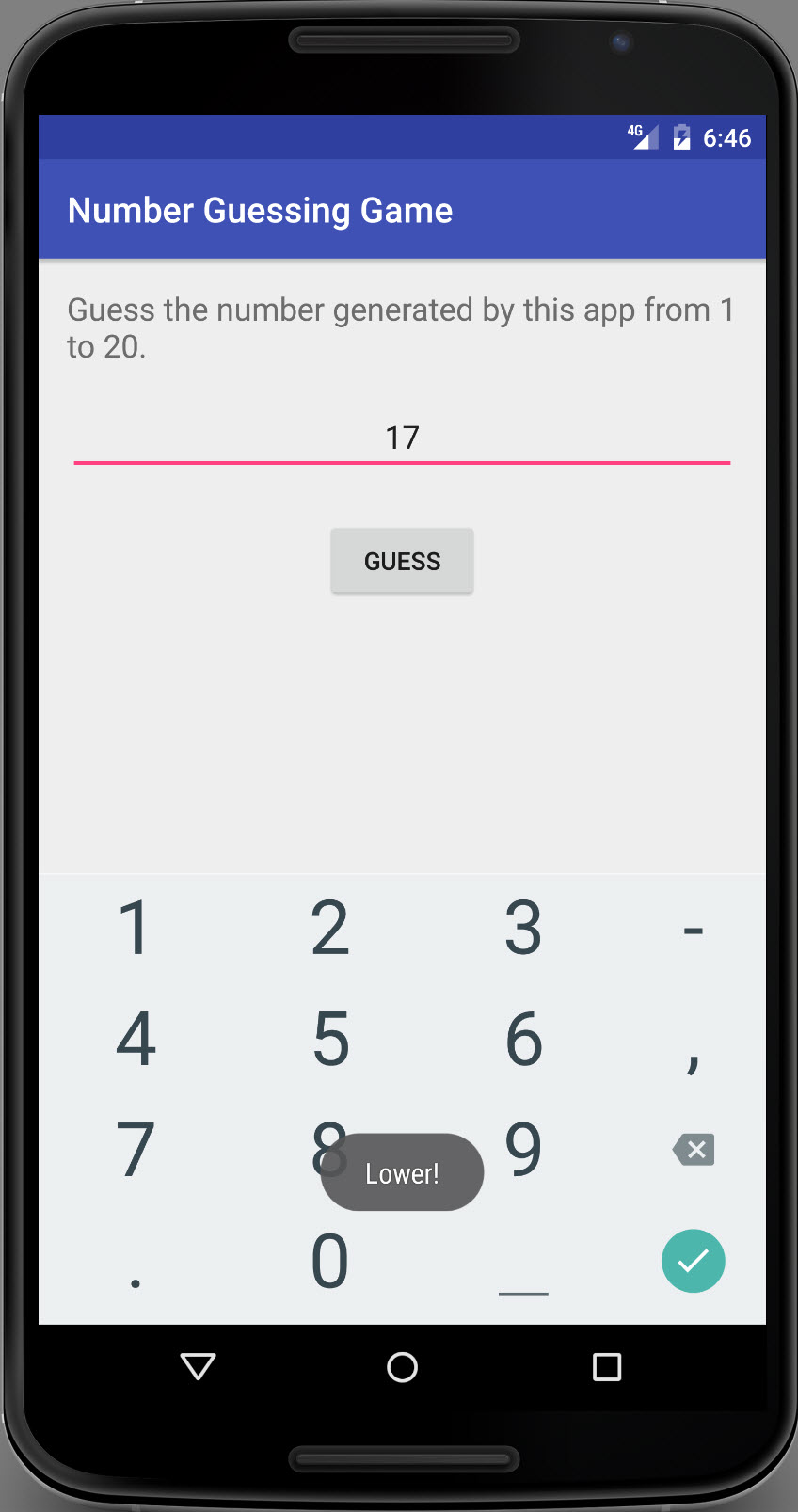Focus the number input field showing 17
798x1512 pixels.
402,438
